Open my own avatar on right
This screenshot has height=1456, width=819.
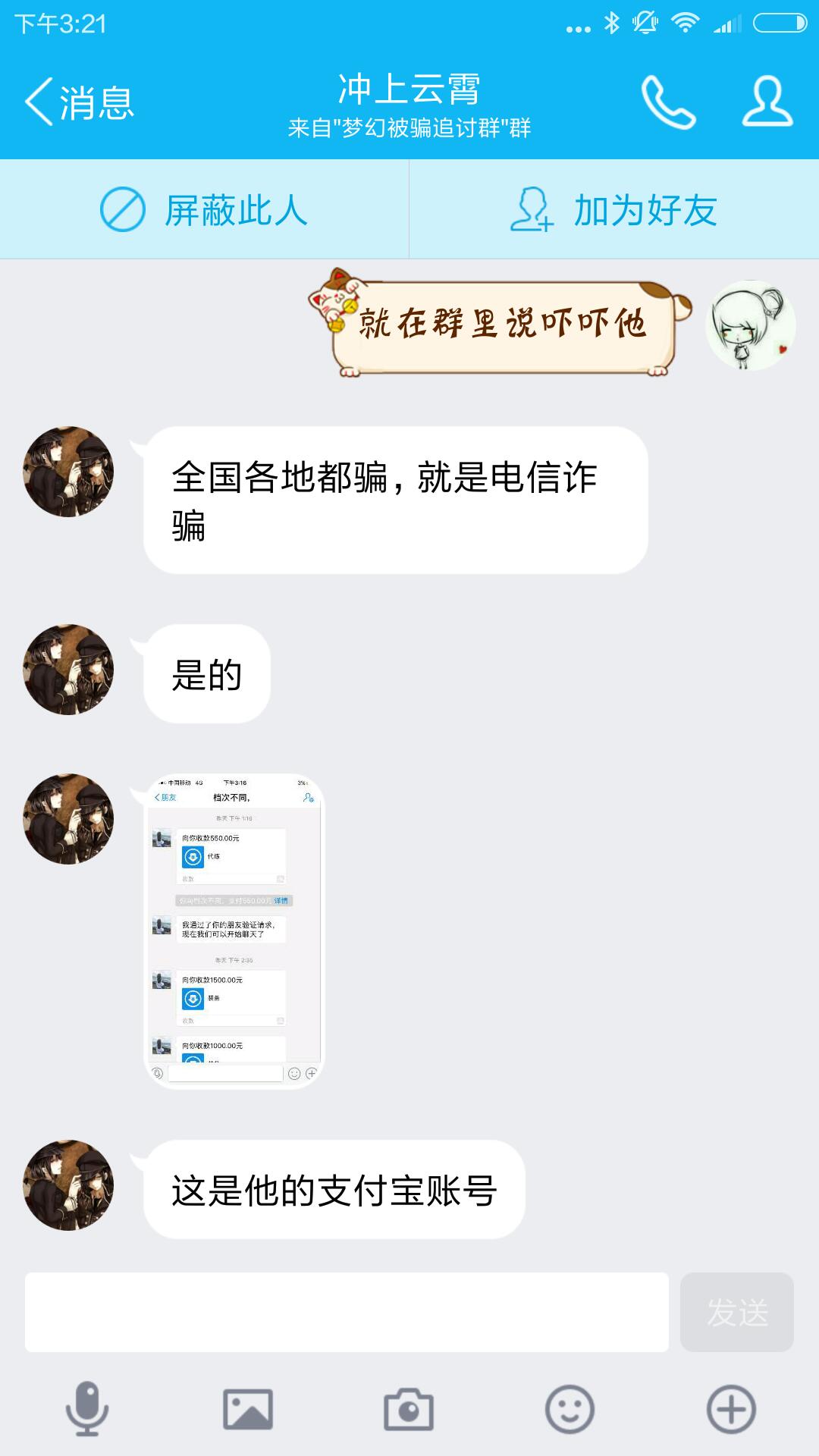point(750,325)
